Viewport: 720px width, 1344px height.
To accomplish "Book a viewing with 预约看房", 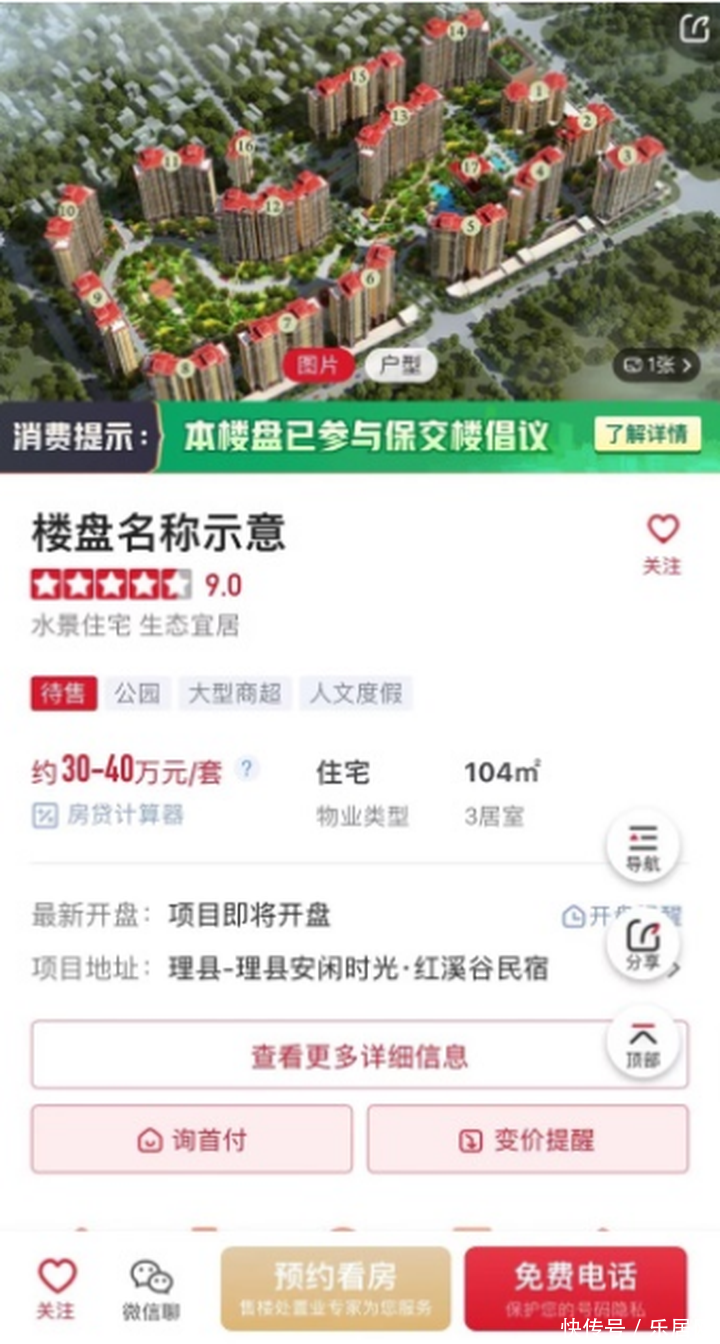I will pos(335,1287).
